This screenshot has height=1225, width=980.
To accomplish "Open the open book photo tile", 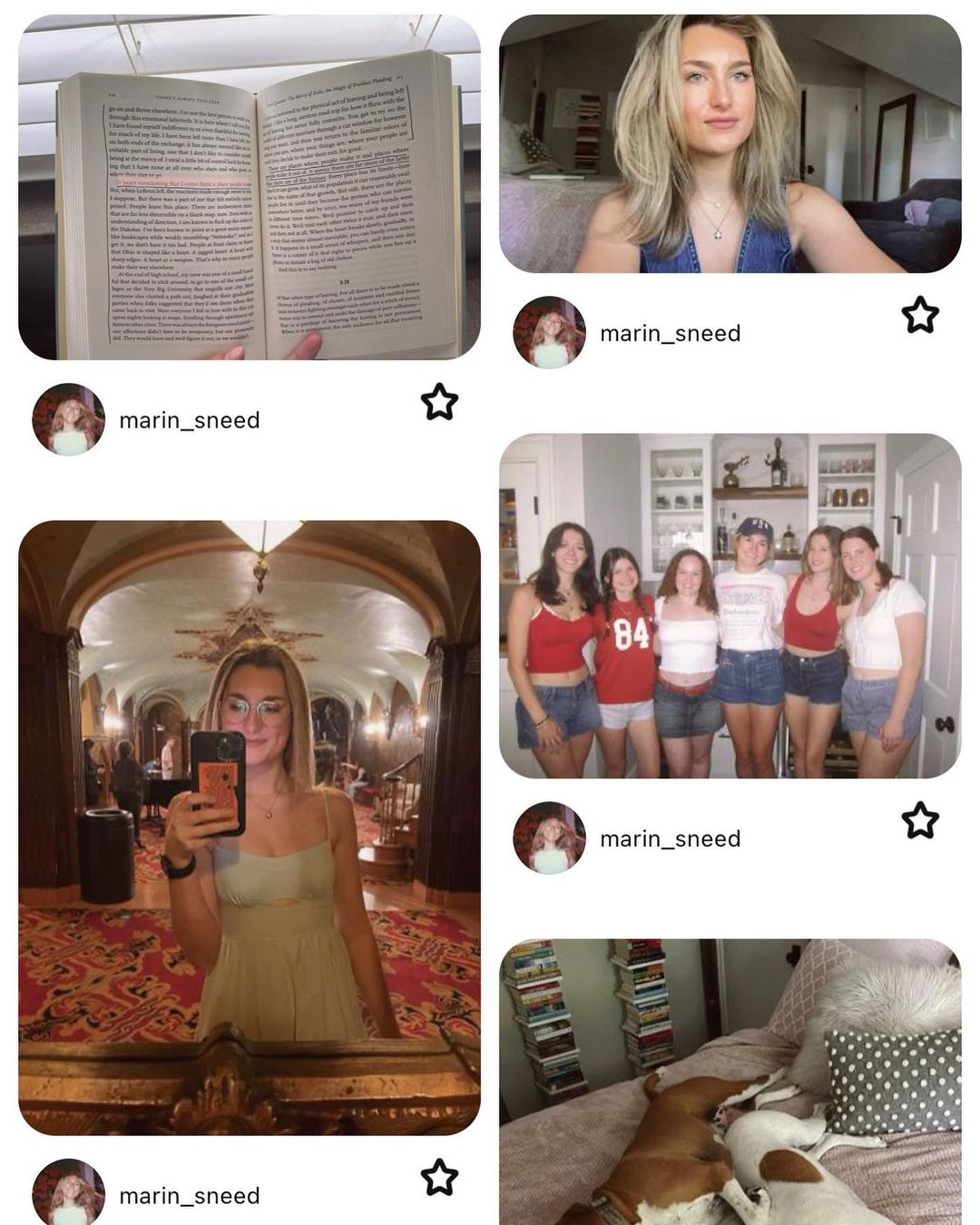I will pos(250,187).
